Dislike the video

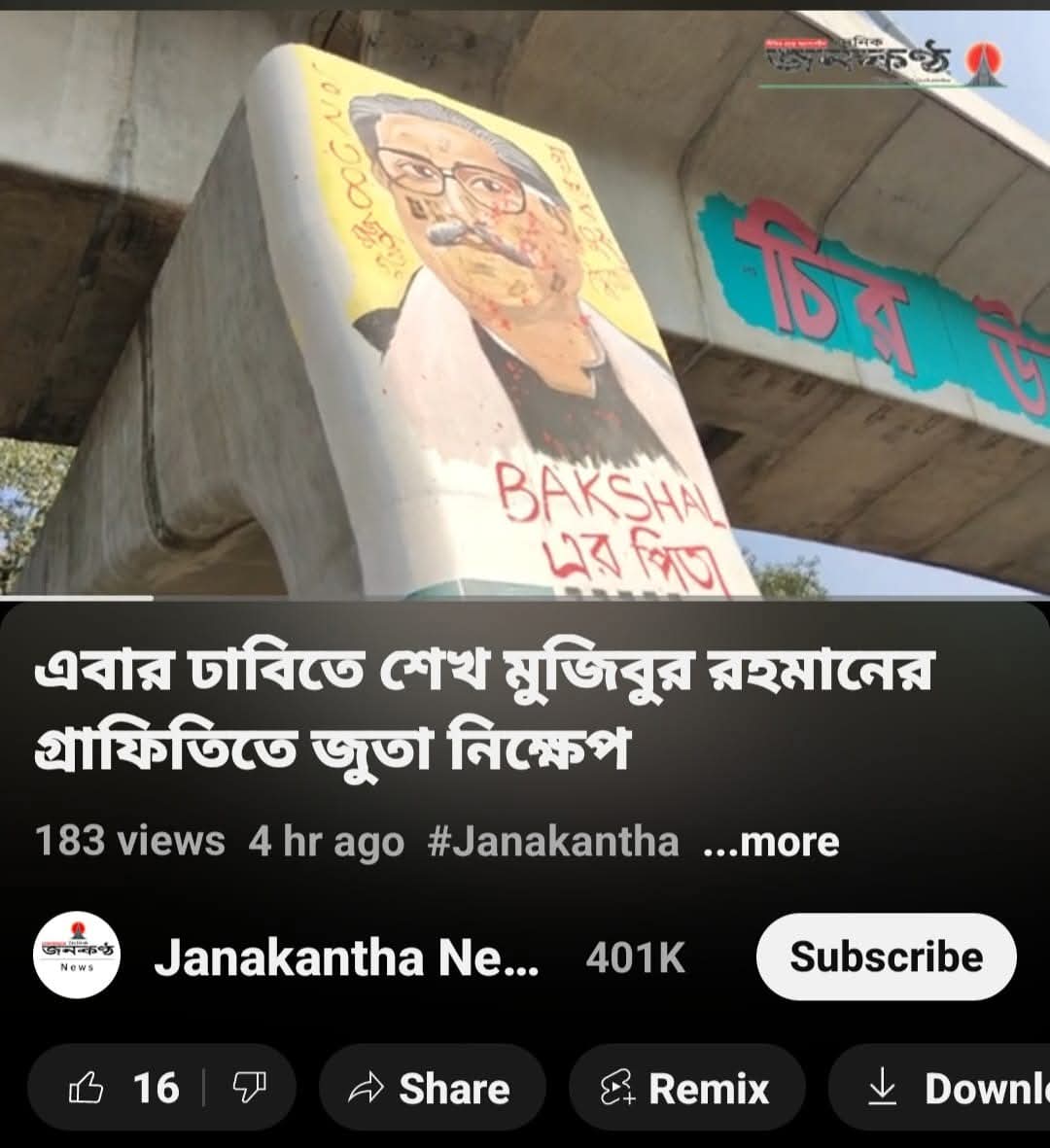pos(249,1087)
